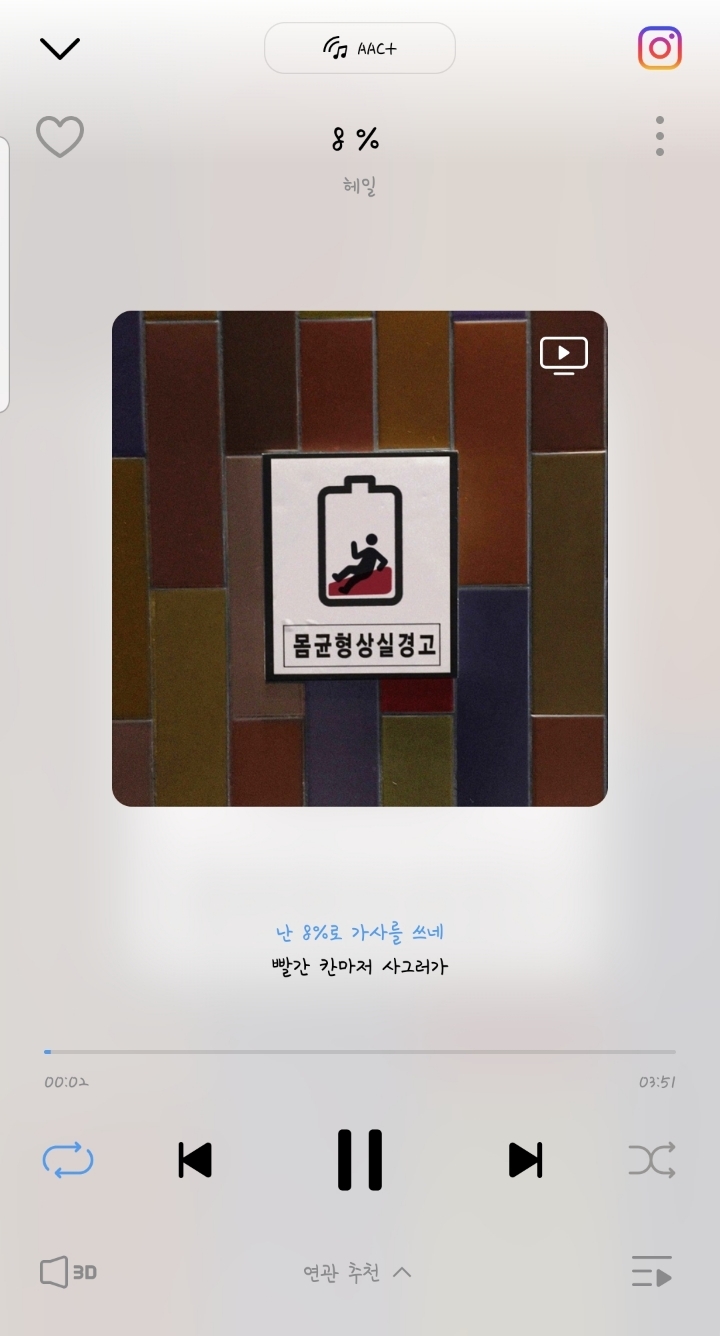Screen dimensions: 720x1336
Task: Toggle shuffle playback
Action: [x=652, y=1160]
